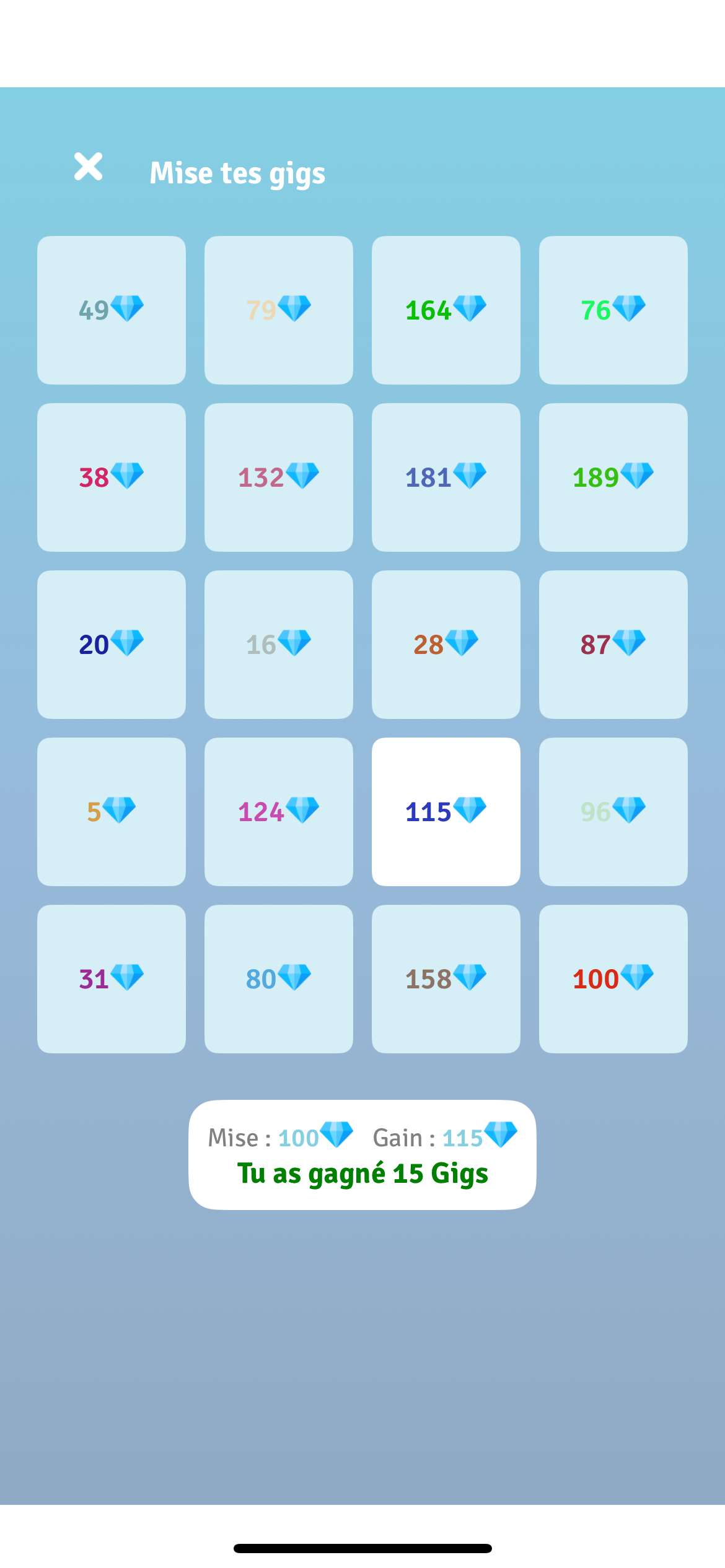The width and height of the screenshot is (725, 1568).
Task: Choose the 28 gigs tile
Action: [446, 645]
